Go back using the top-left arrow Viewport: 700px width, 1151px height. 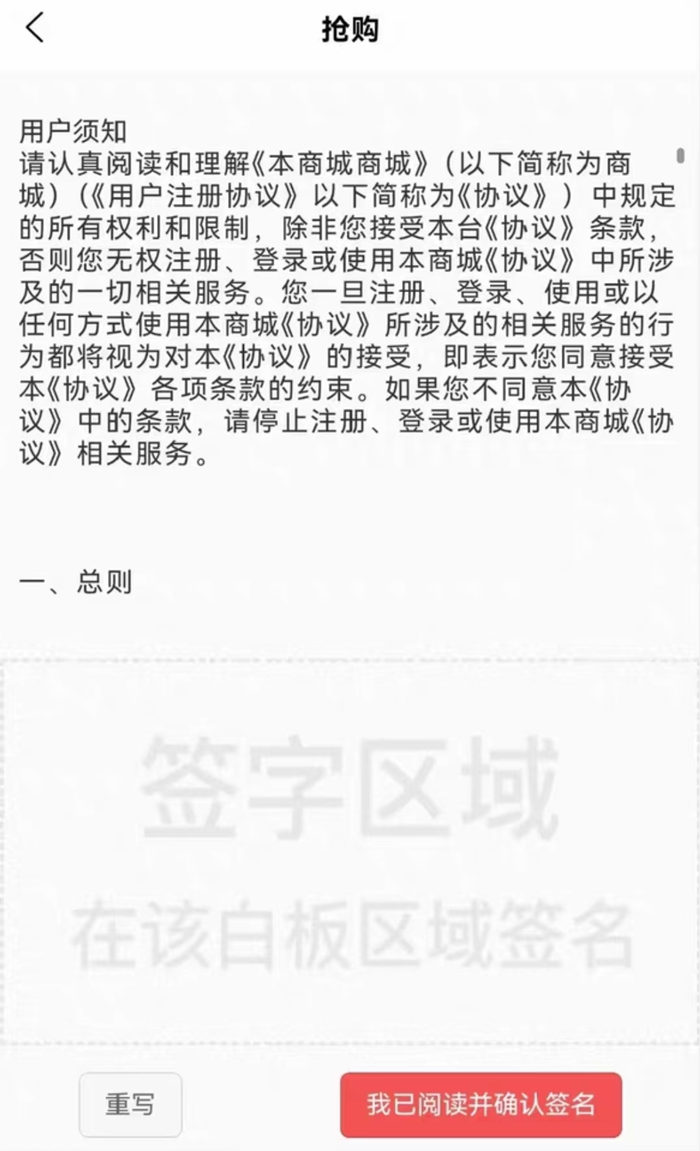pos(34,29)
